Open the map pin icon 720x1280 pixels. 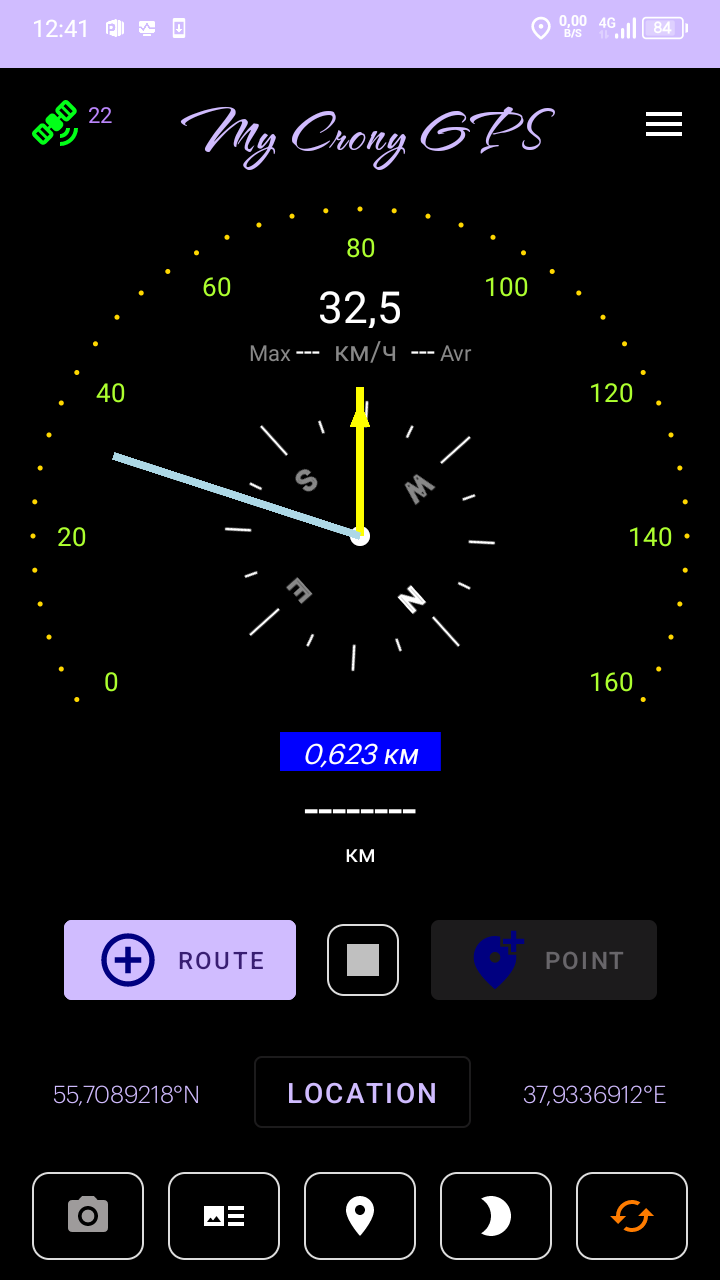click(360, 1216)
